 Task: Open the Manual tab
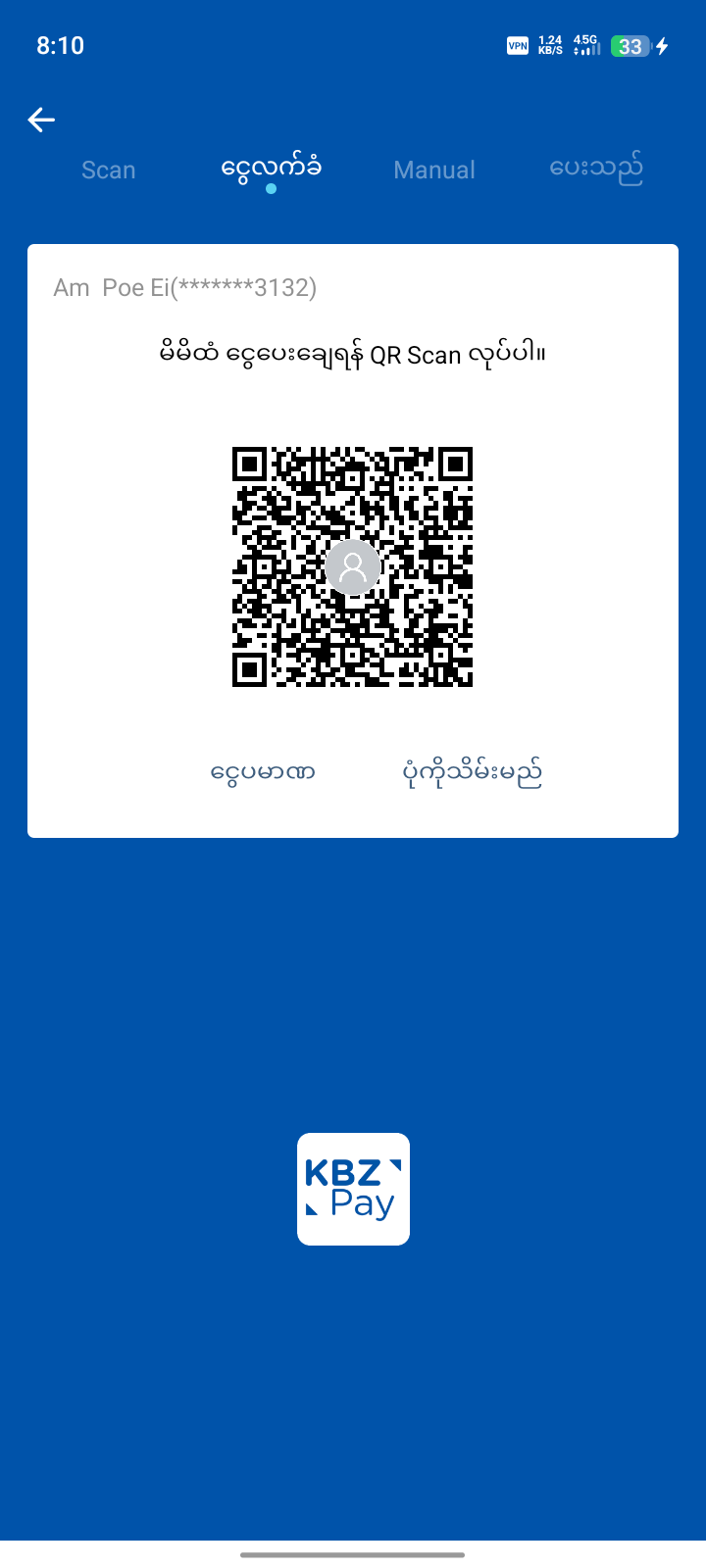434,170
